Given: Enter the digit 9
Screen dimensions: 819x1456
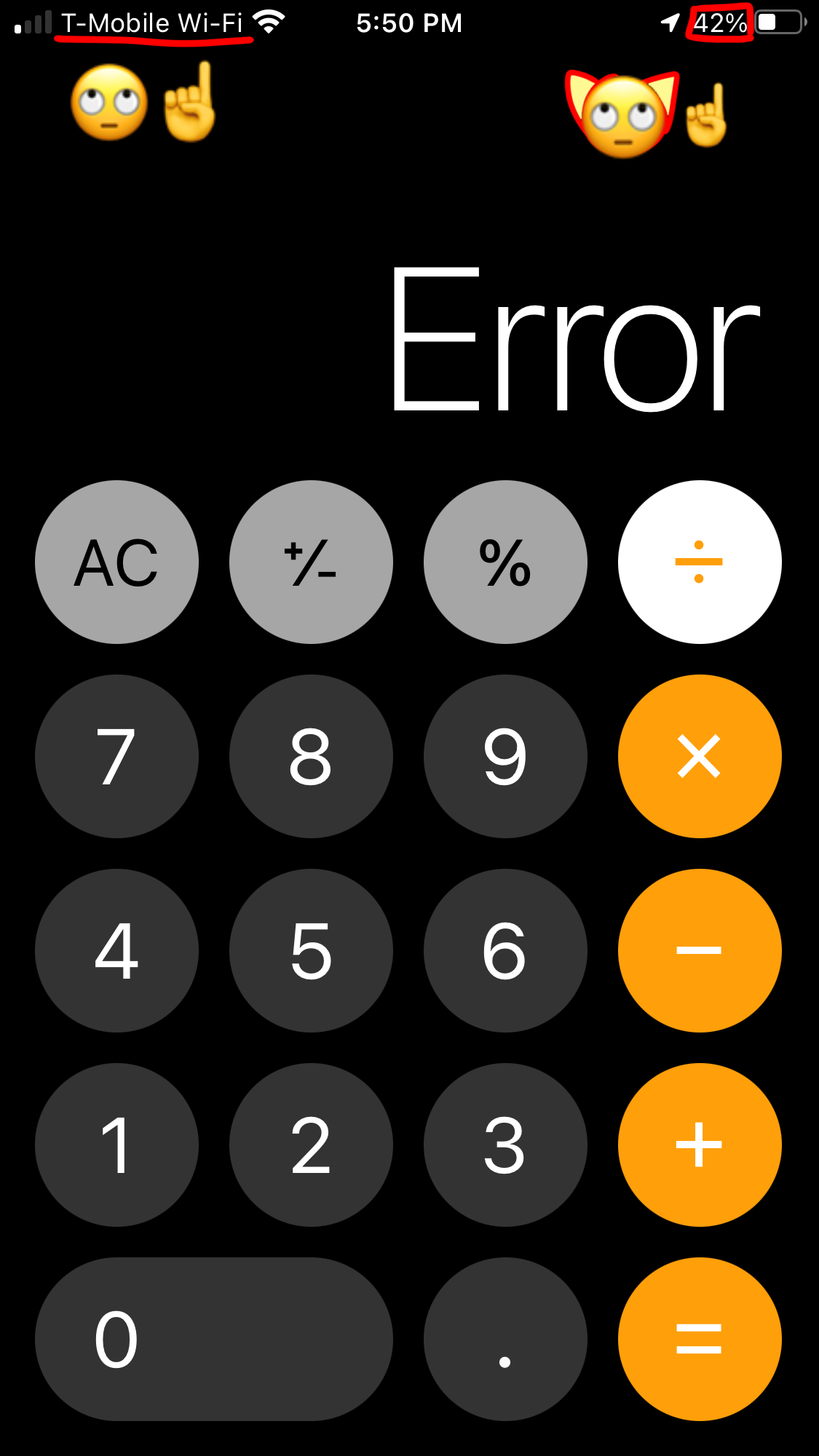Looking at the screenshot, I should coord(505,756).
